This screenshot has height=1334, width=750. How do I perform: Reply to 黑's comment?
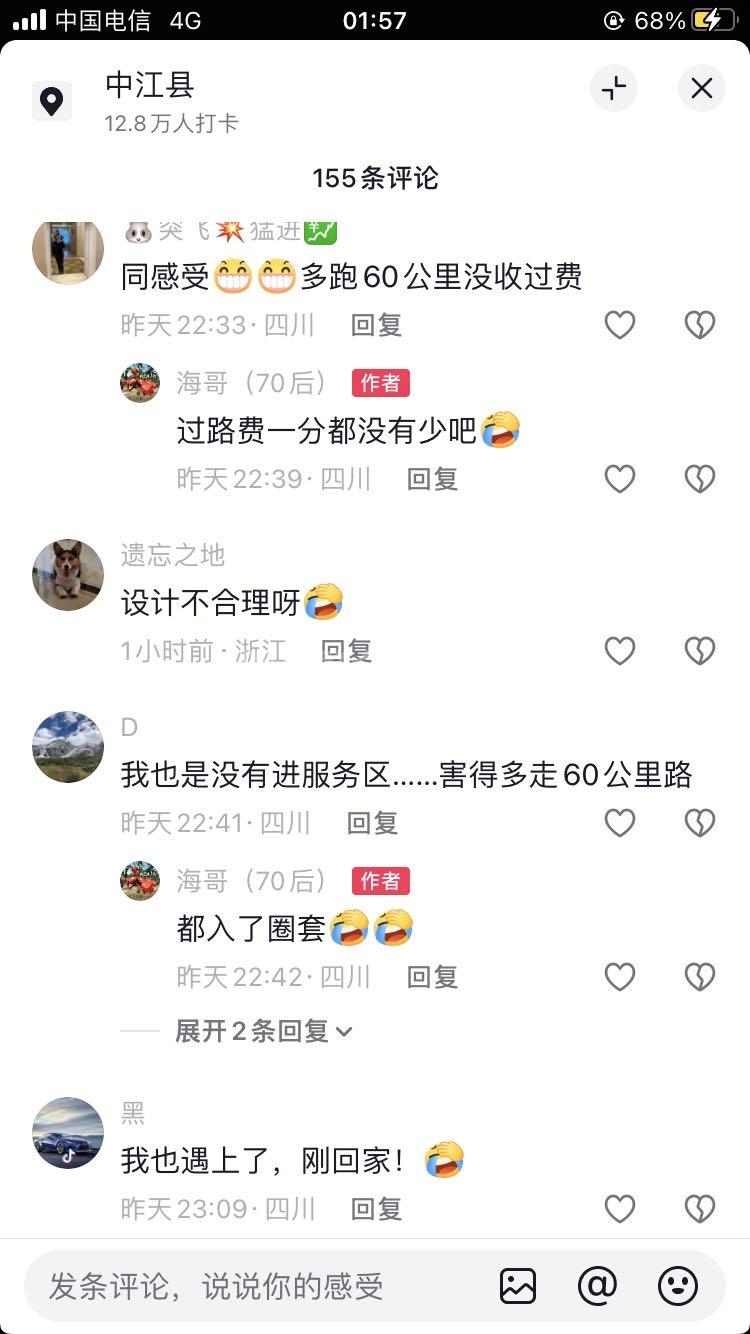tap(376, 1209)
